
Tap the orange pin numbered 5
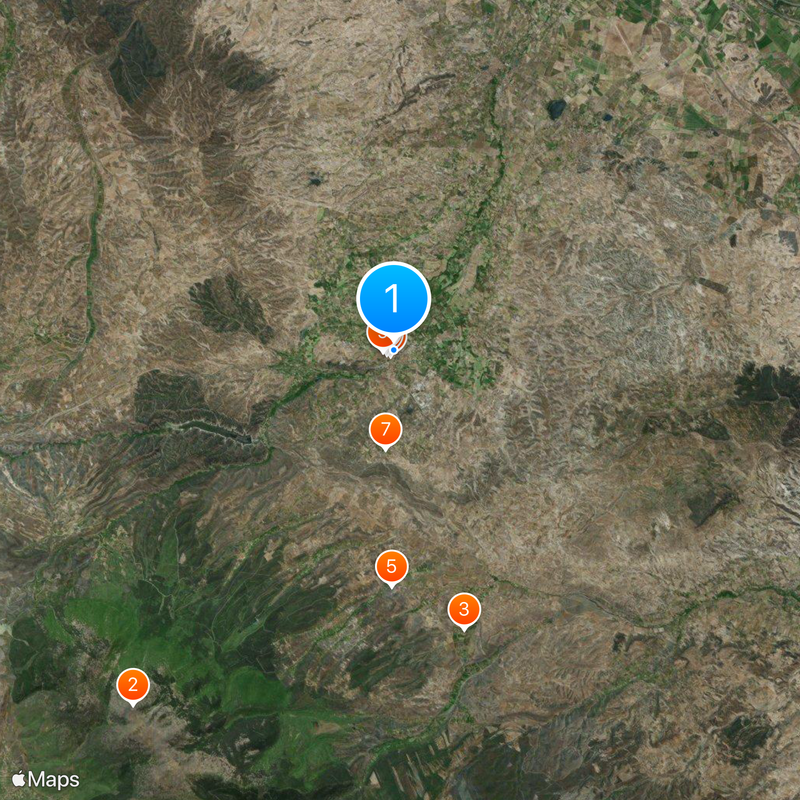[x=392, y=566]
